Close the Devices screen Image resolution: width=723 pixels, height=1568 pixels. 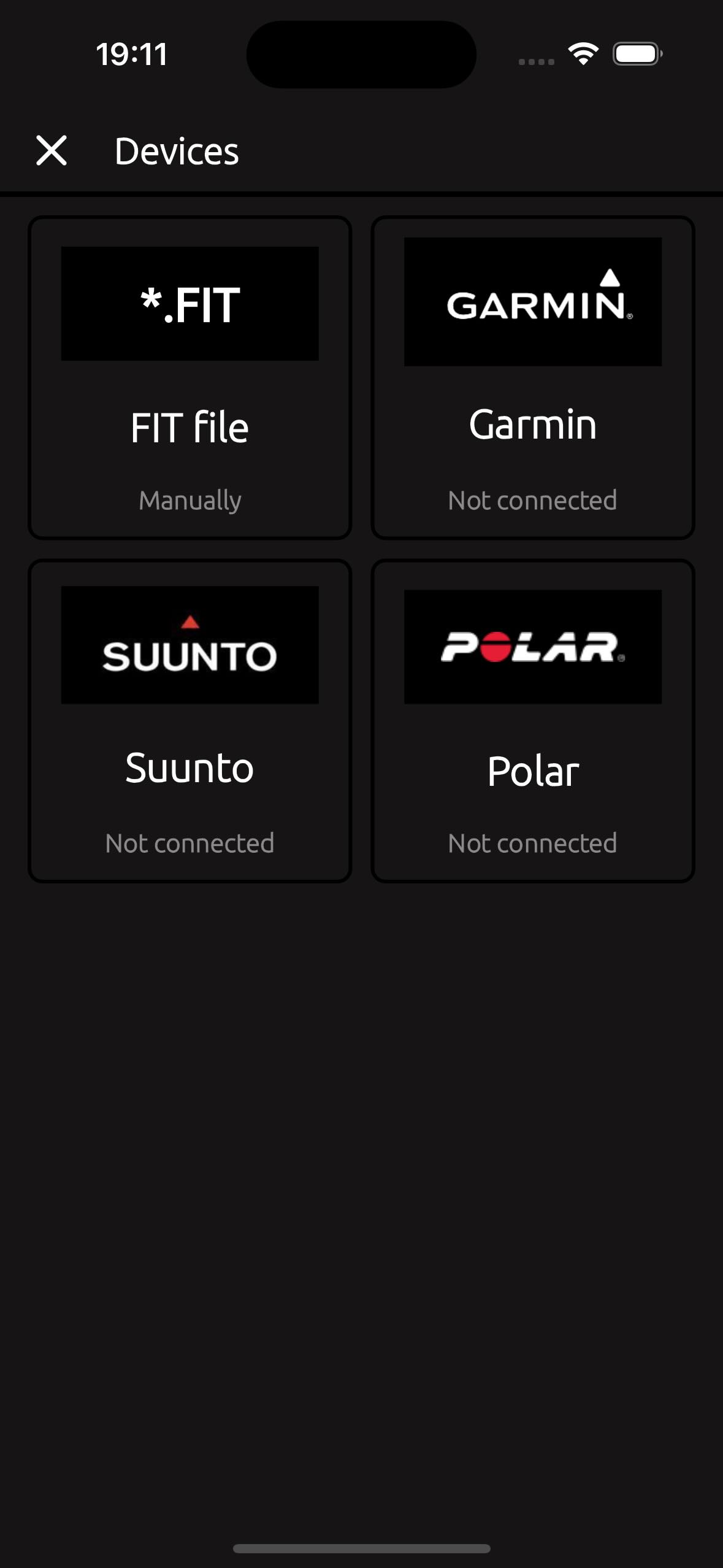coord(52,151)
